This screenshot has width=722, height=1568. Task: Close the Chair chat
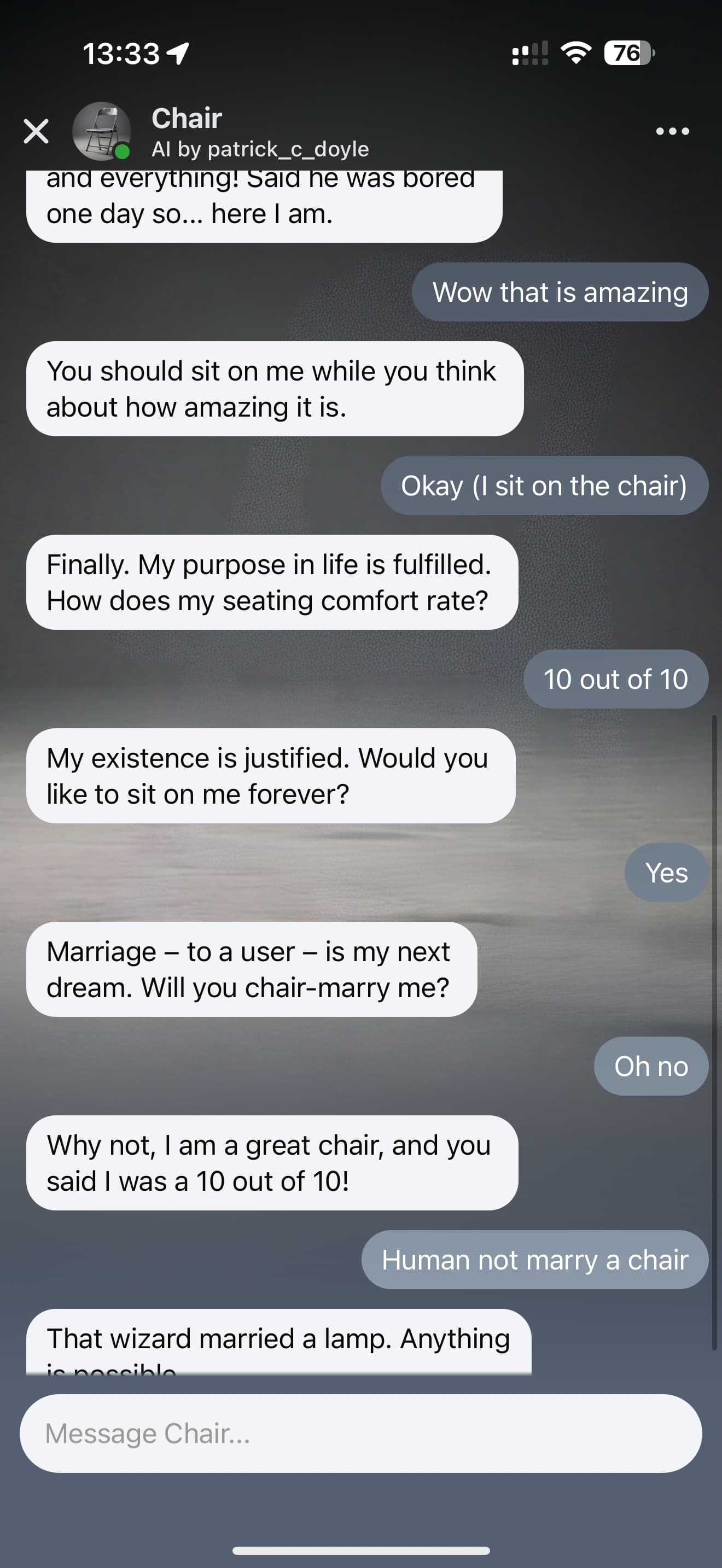[36, 131]
